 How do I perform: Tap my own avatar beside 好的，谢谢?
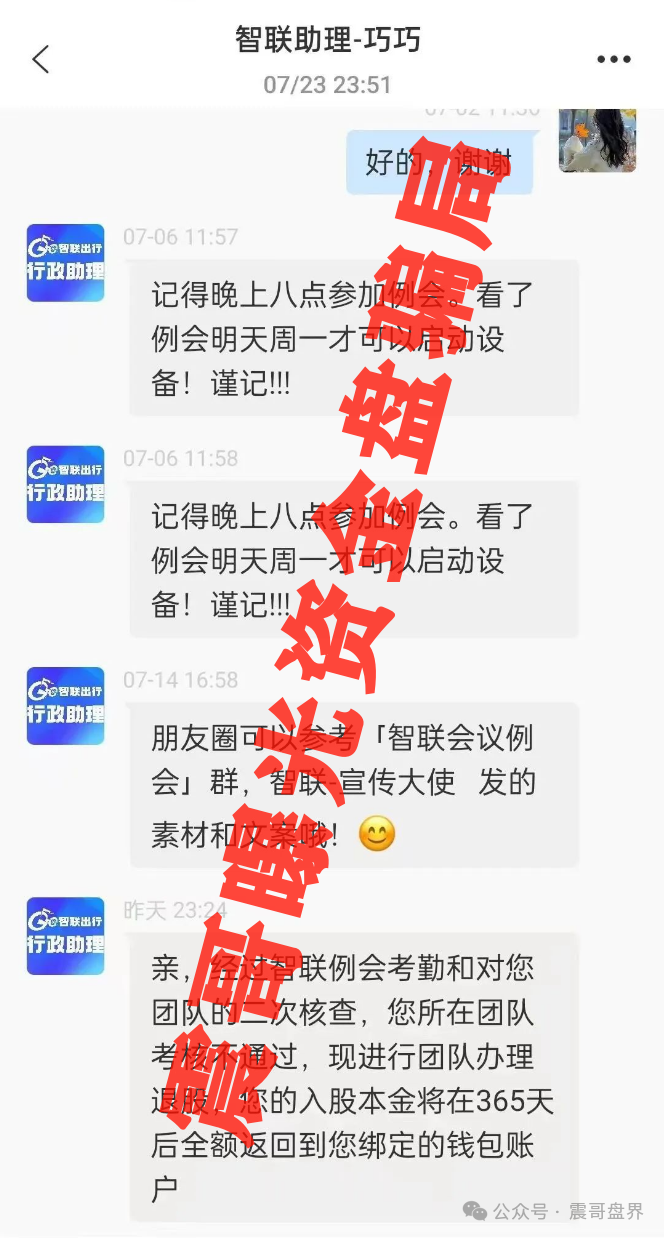point(597,141)
